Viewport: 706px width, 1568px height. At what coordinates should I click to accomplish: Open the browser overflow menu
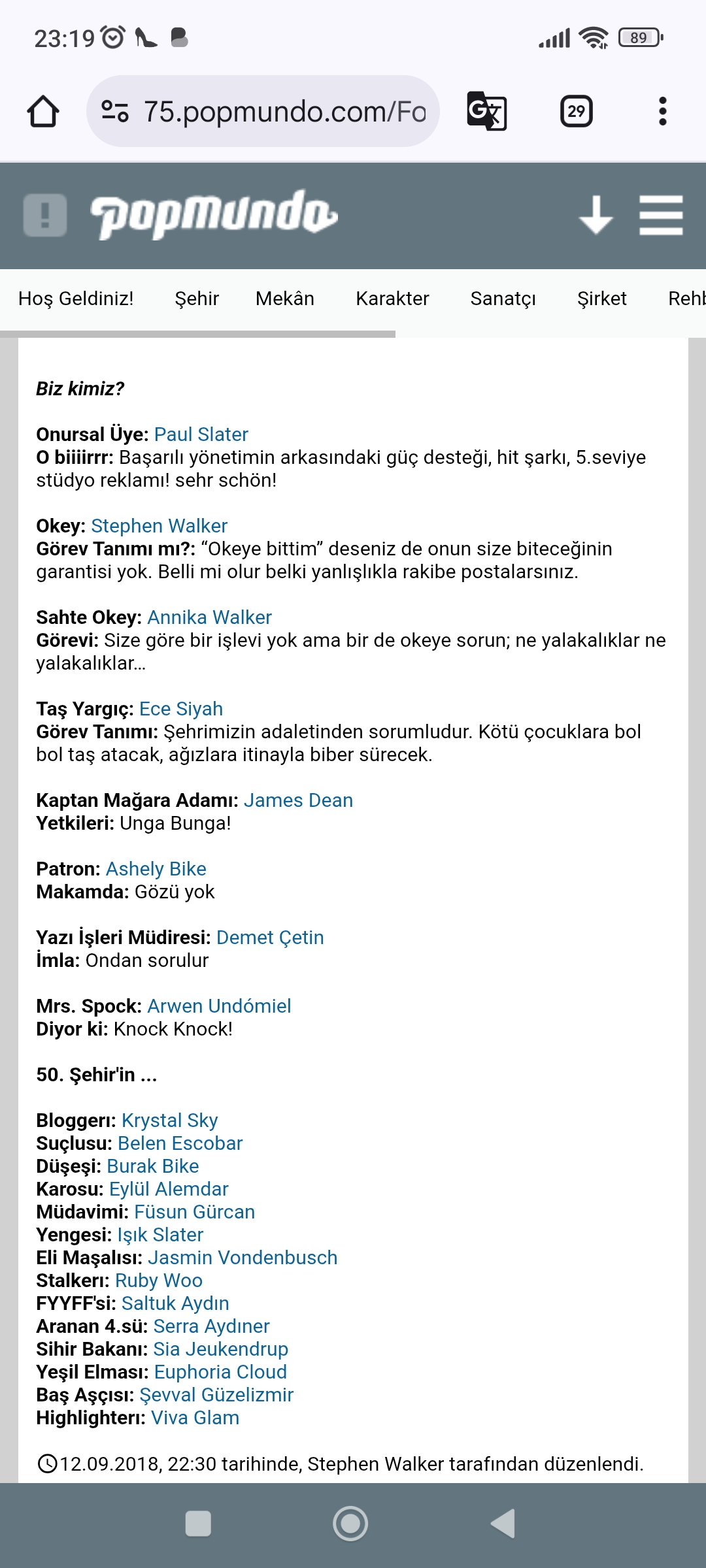click(663, 111)
